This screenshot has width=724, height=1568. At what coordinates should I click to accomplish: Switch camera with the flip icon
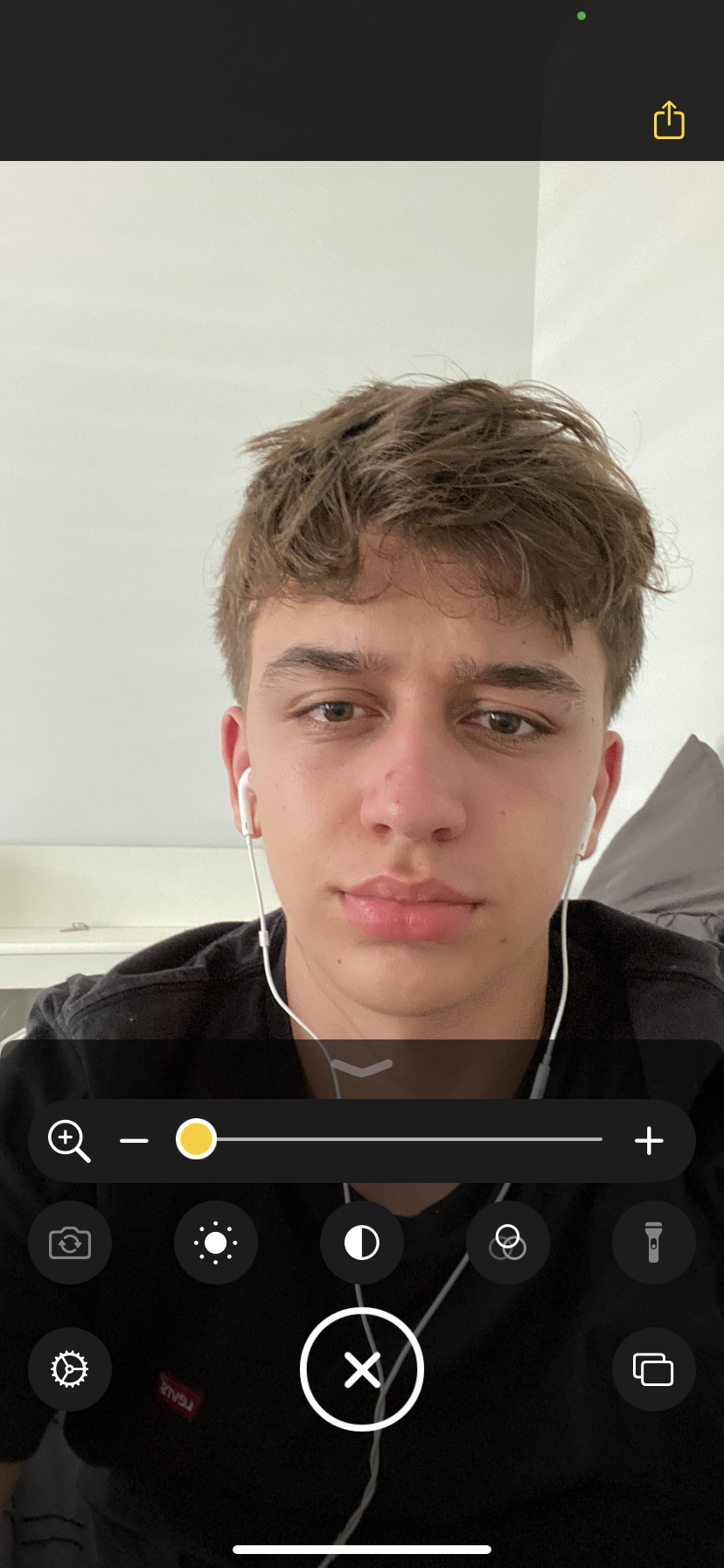70,1242
